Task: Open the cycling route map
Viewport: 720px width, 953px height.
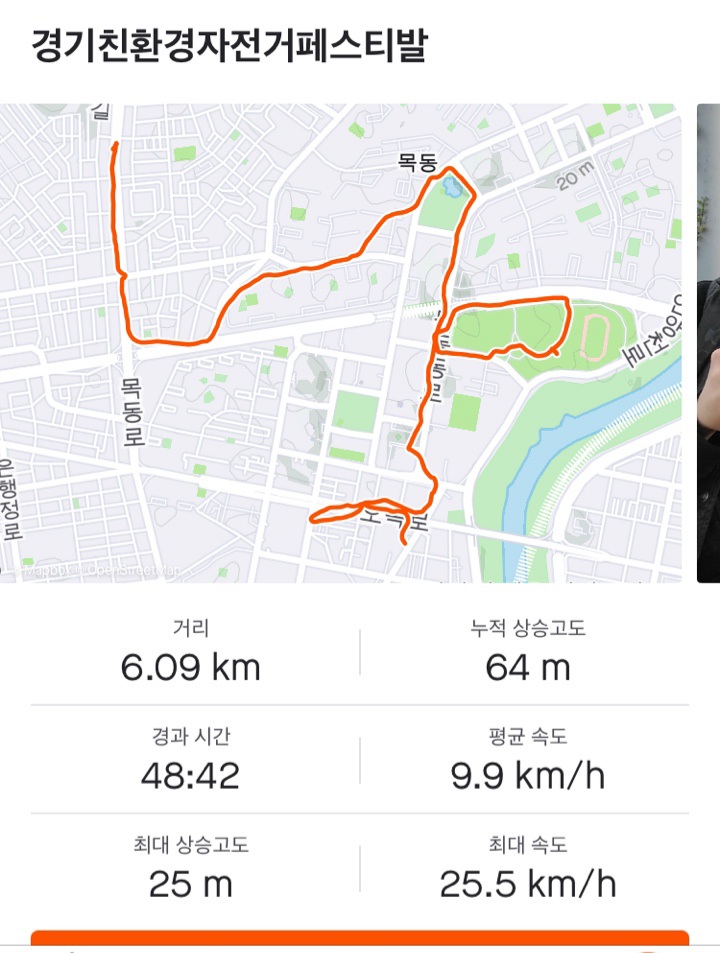Action: click(x=340, y=342)
